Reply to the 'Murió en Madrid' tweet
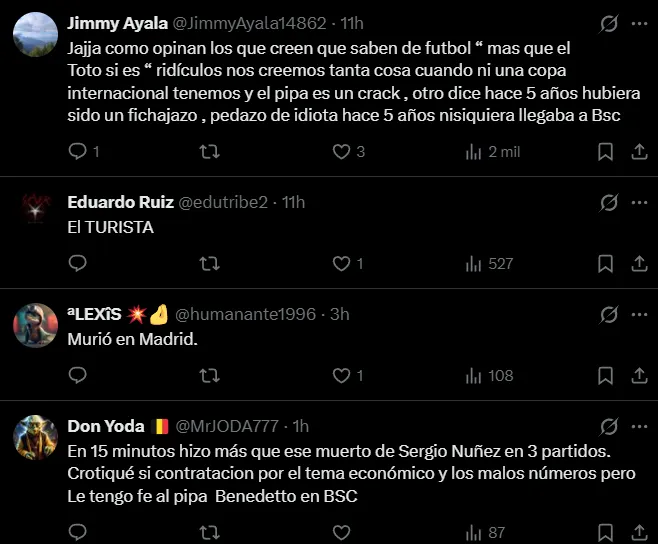This screenshot has height=544, width=658. pyautogui.click(x=78, y=376)
